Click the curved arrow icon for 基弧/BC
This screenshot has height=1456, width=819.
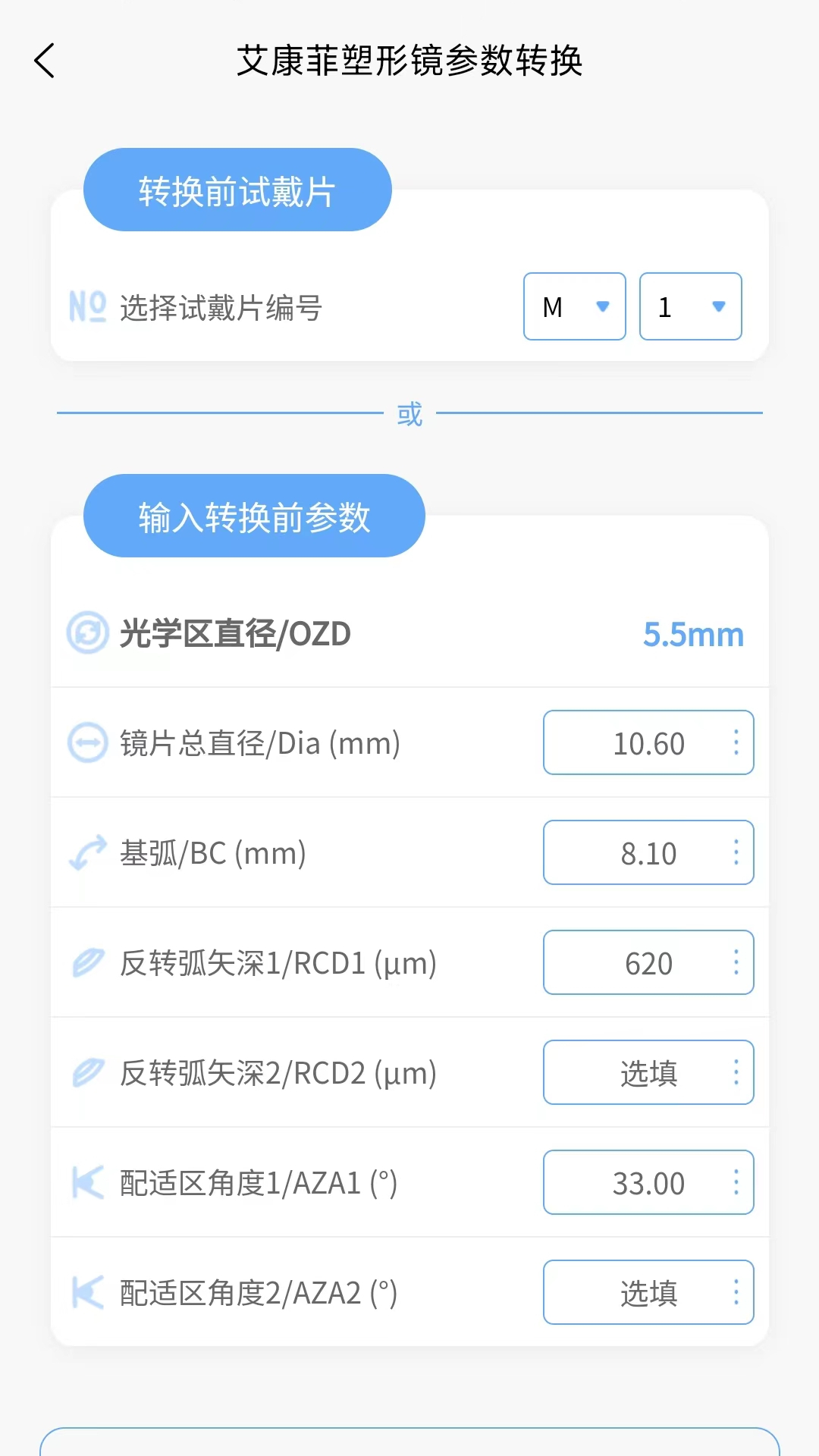[x=87, y=852]
